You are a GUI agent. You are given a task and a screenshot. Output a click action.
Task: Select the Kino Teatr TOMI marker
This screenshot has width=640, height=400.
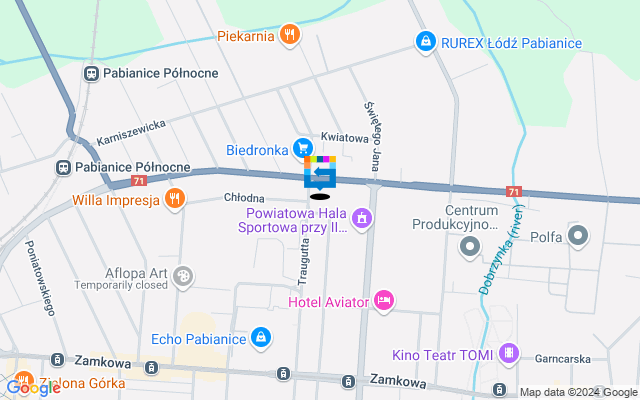510,353
